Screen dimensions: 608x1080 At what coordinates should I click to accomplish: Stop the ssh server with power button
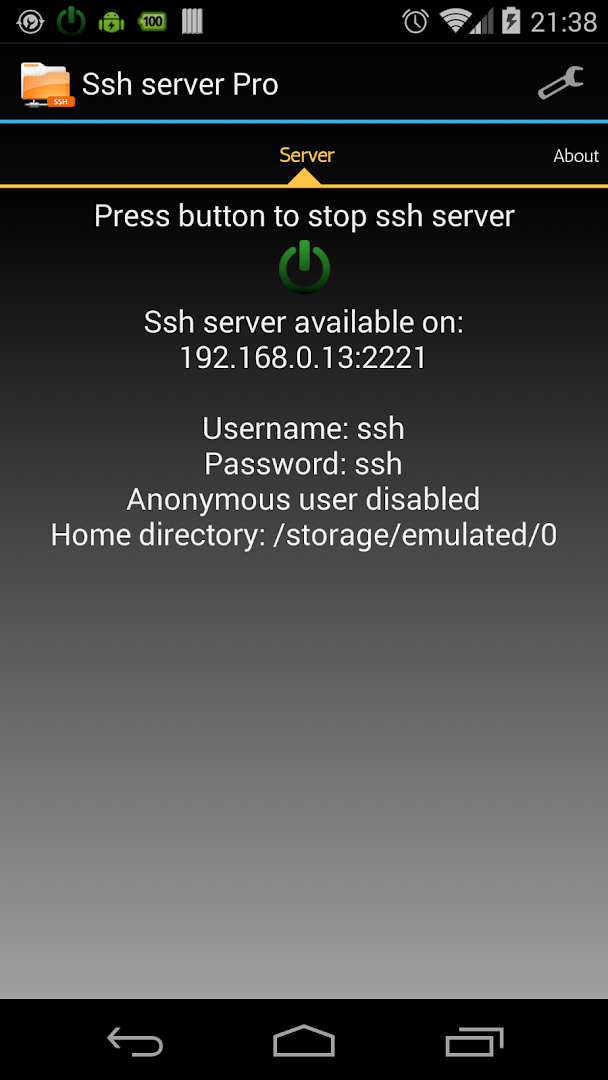304,267
